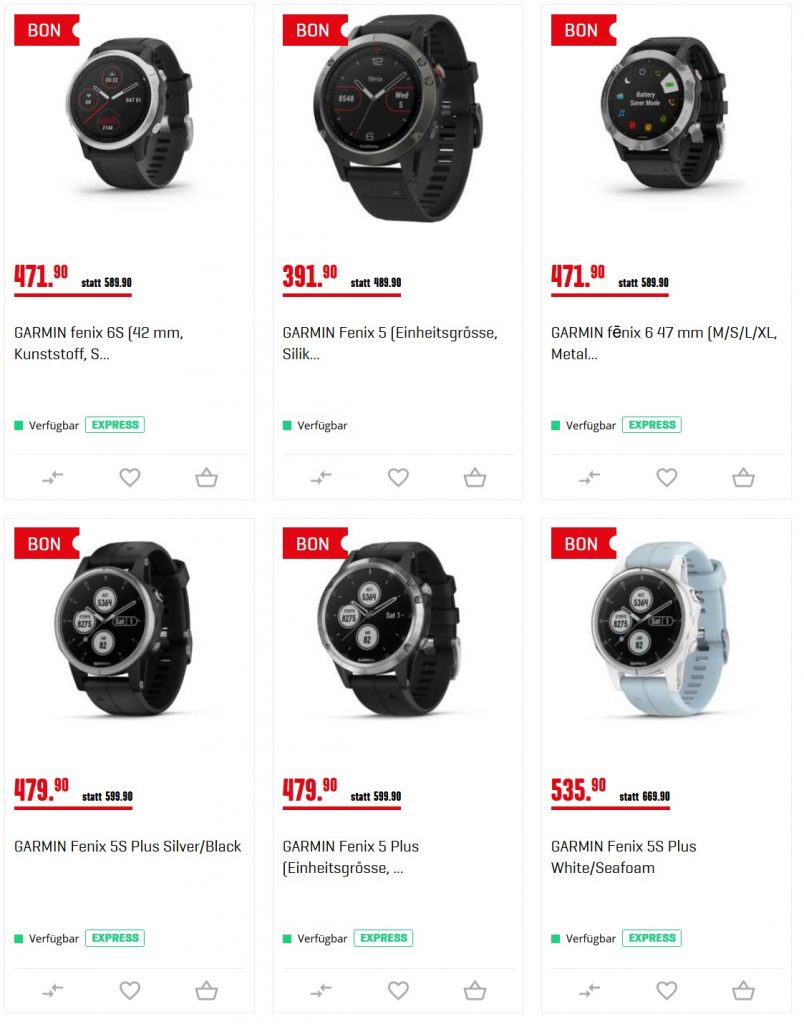
Task: Put GARMIN Fenix 5 Silik in basket
Action: coord(475,477)
